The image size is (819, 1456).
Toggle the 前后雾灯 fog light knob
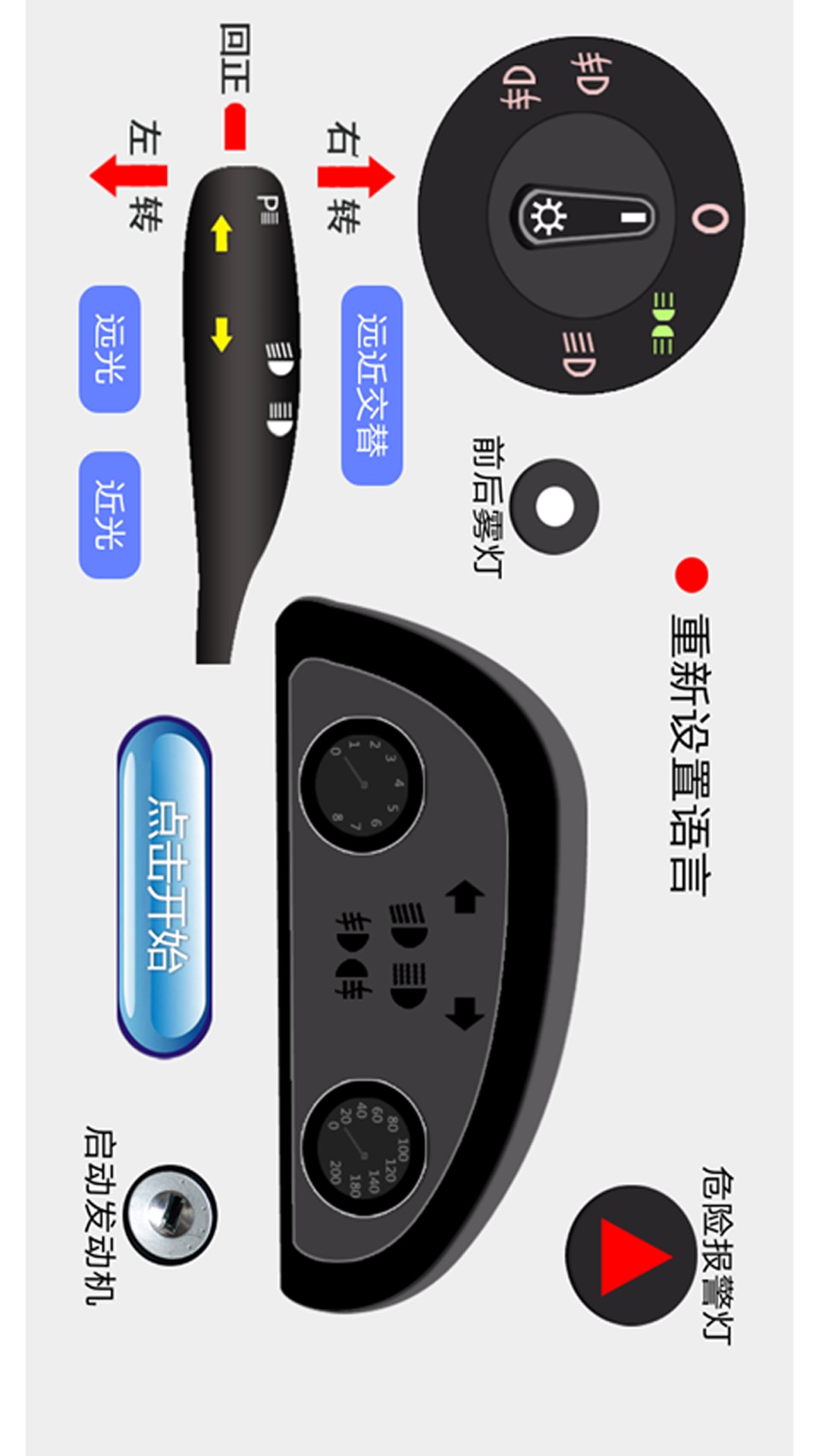(554, 507)
